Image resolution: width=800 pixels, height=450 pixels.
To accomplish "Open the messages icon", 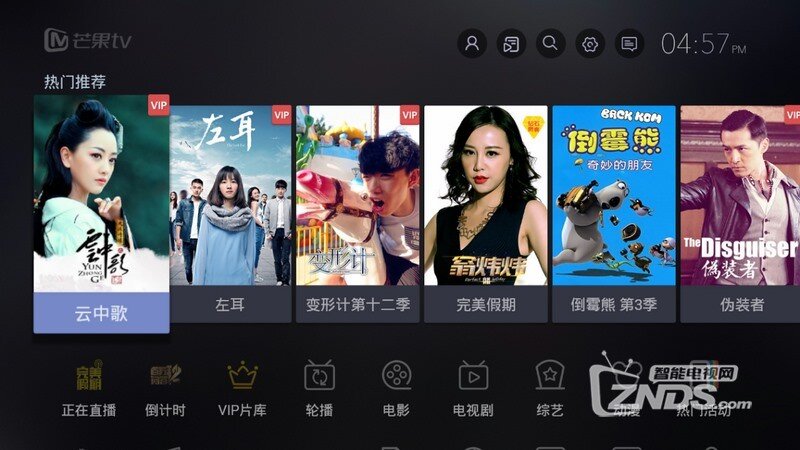I will point(628,44).
